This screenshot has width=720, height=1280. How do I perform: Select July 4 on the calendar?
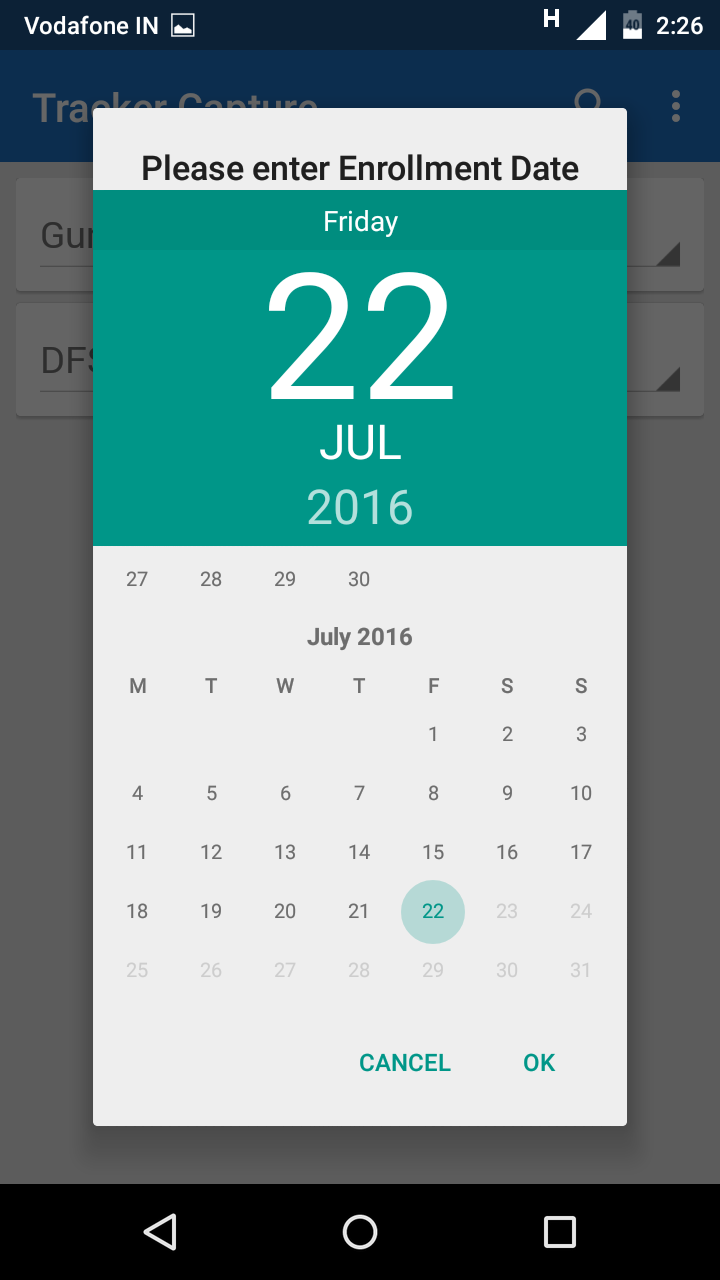tap(137, 793)
